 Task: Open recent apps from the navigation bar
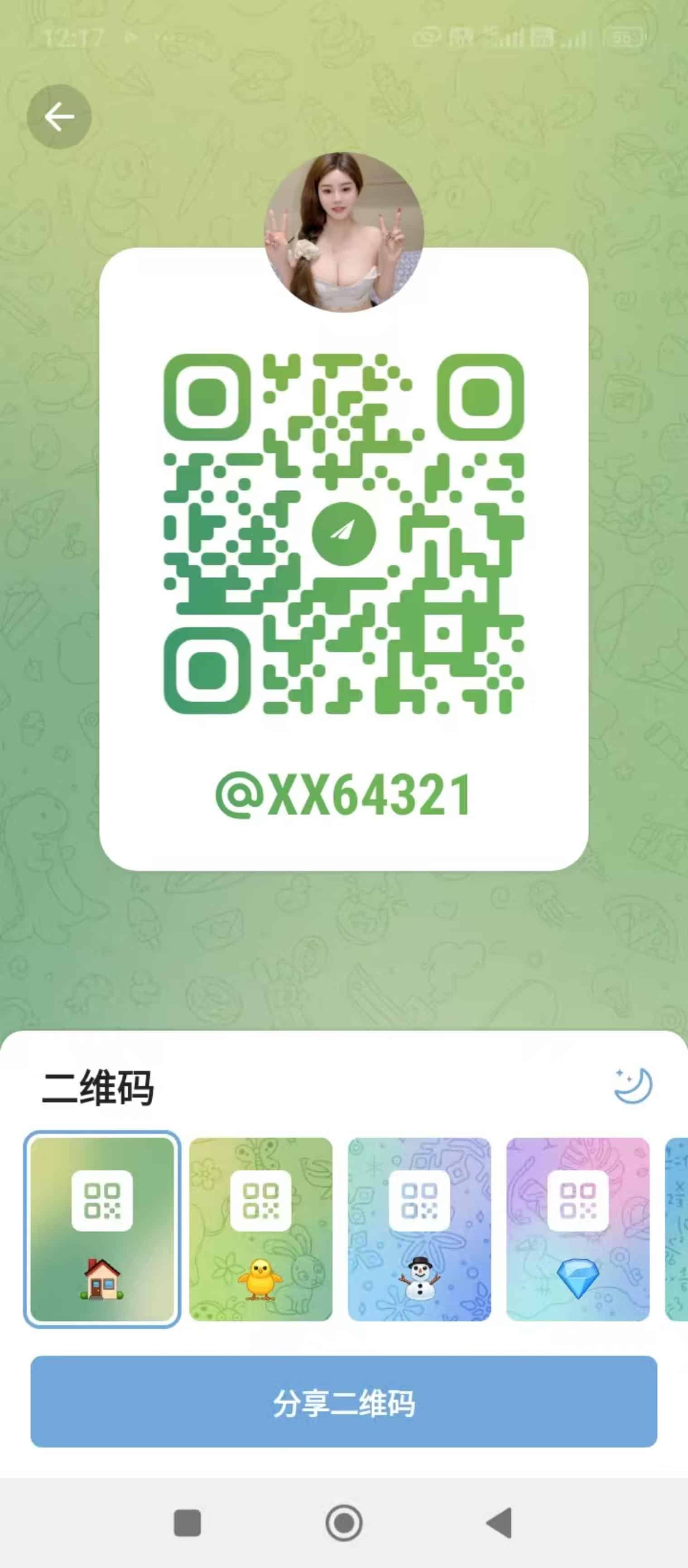[x=188, y=1523]
